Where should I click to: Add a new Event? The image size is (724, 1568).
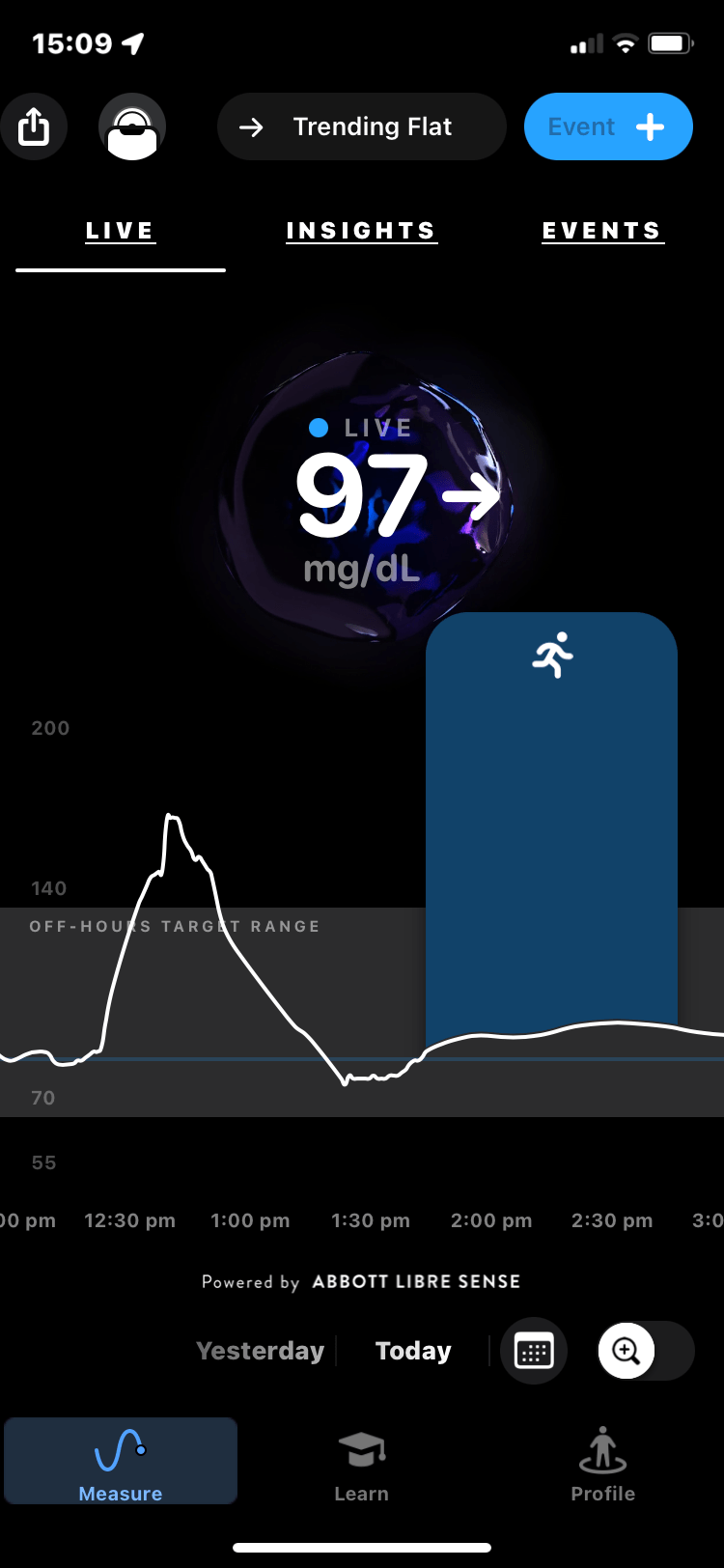[608, 126]
